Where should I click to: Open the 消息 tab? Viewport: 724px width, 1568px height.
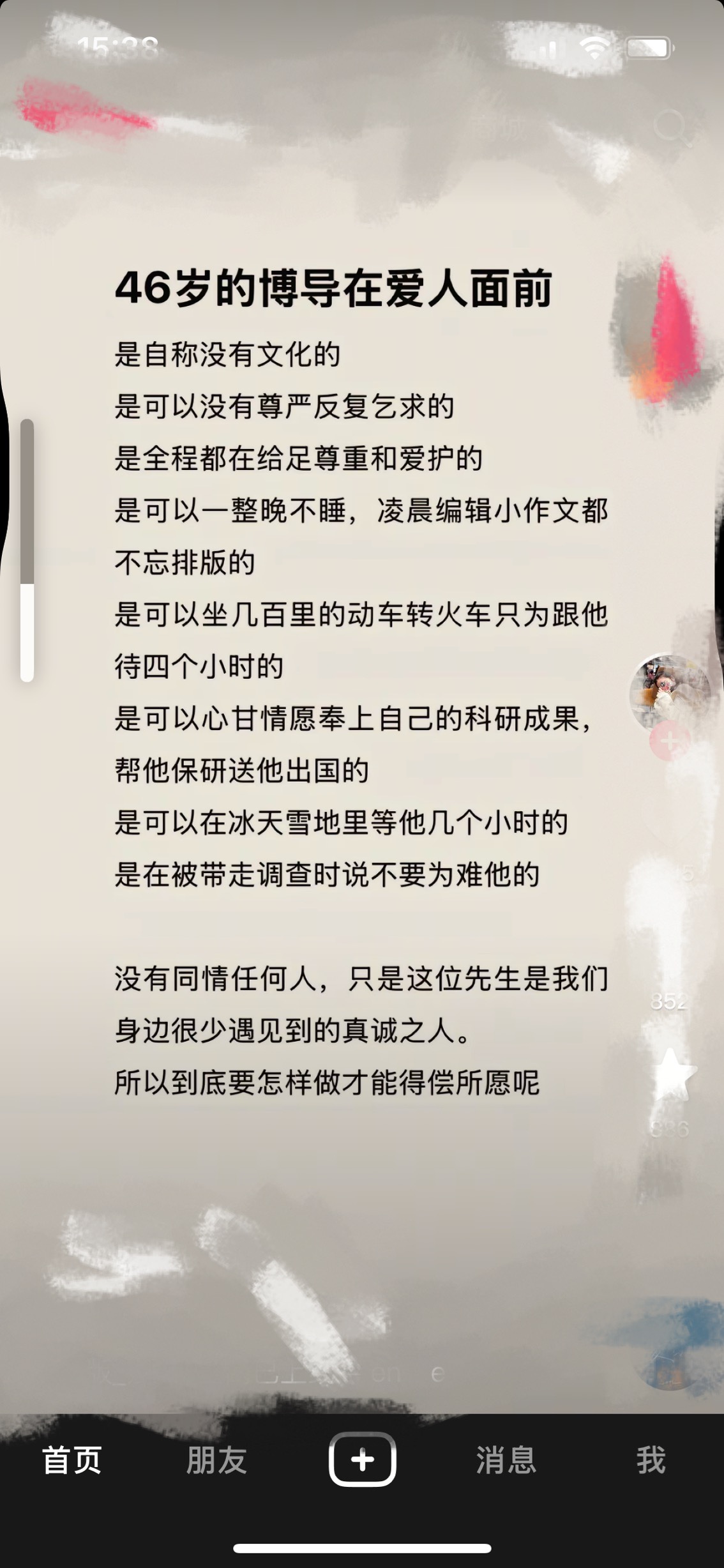coord(506,1460)
